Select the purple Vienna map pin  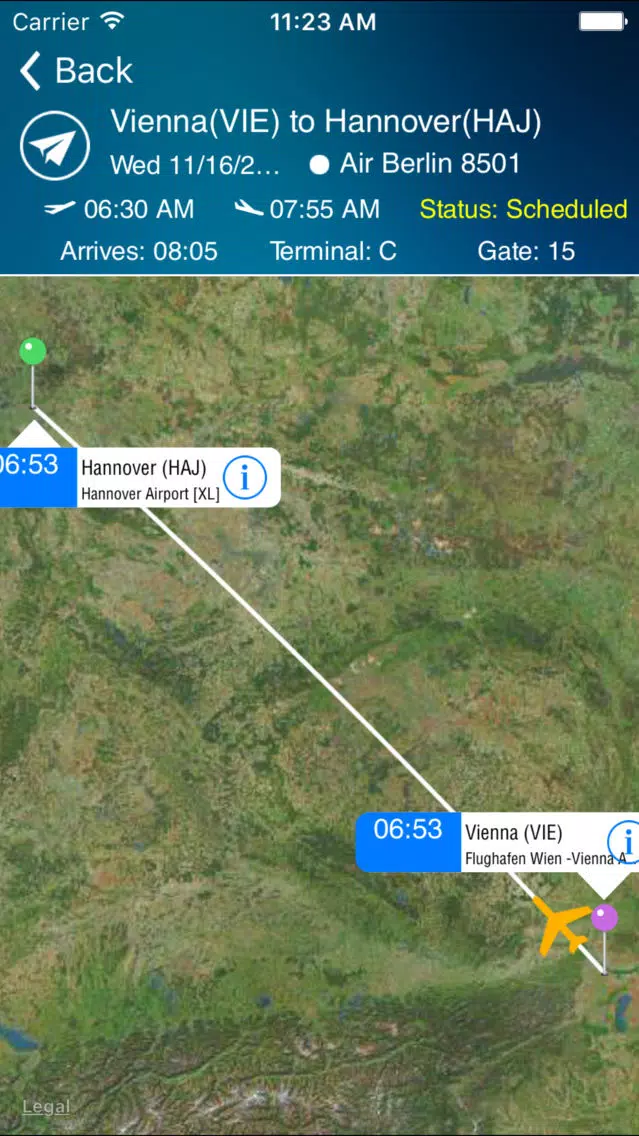pos(604,918)
